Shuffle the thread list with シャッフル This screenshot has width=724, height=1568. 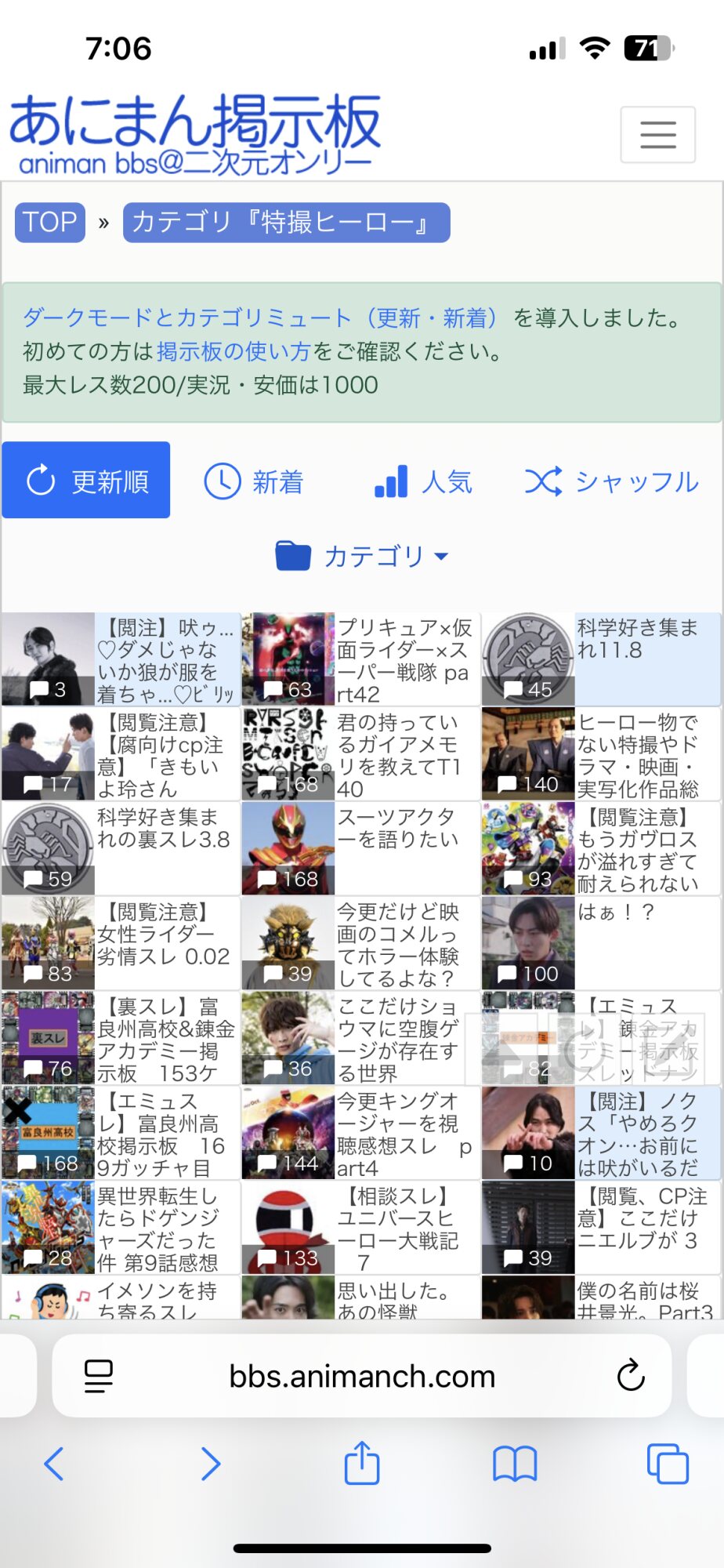point(612,481)
